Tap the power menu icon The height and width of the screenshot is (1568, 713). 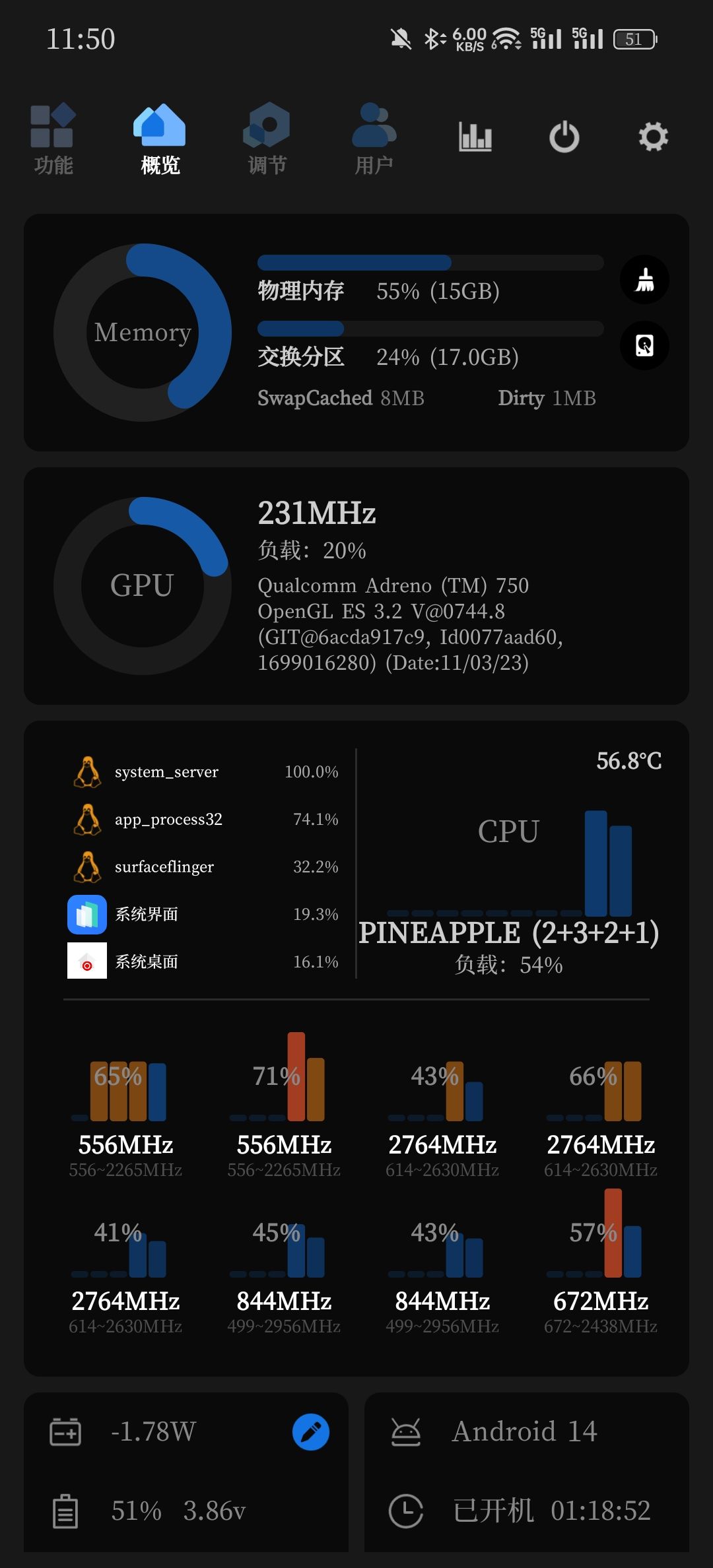564,137
